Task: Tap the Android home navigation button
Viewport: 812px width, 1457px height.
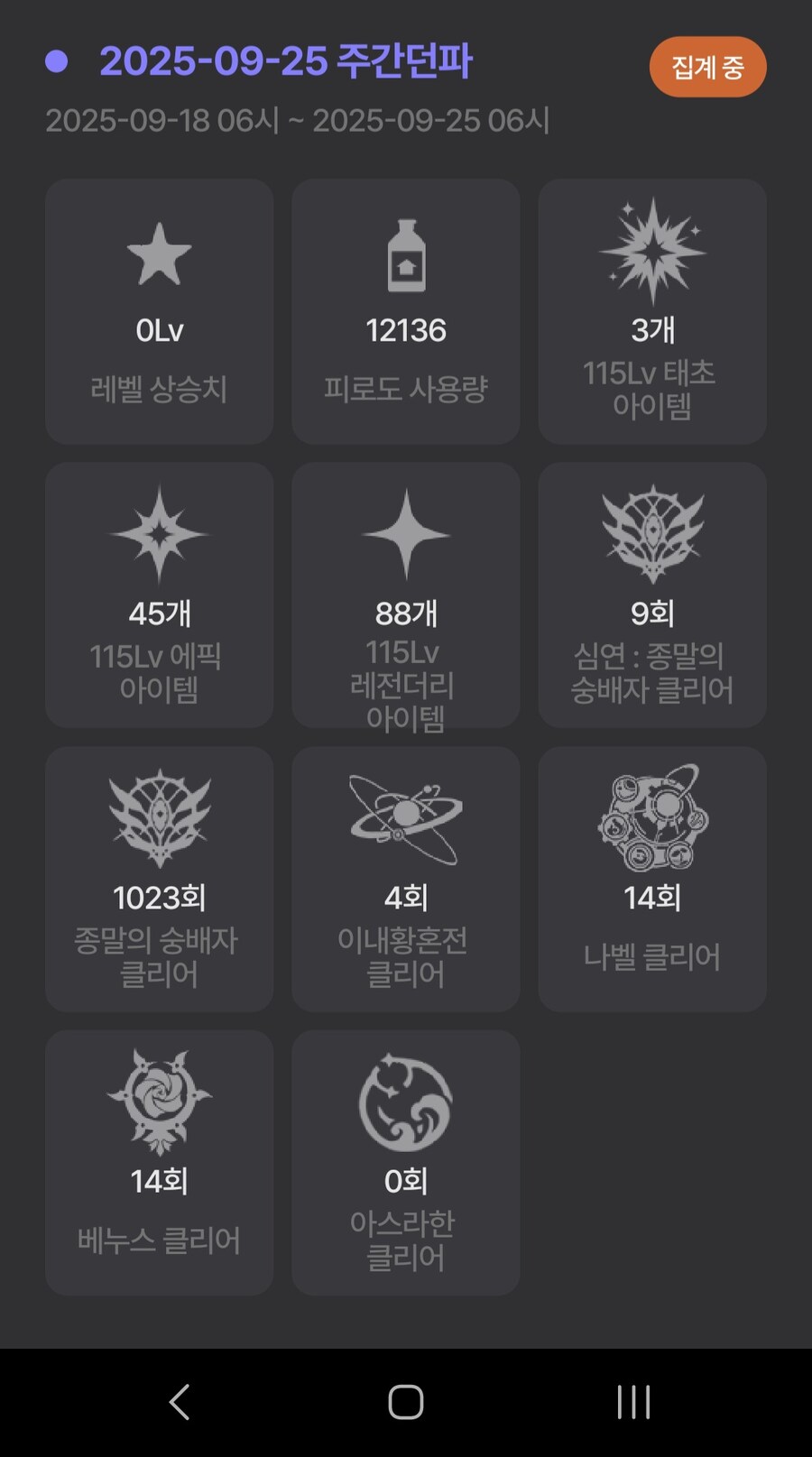Action: tap(405, 1401)
